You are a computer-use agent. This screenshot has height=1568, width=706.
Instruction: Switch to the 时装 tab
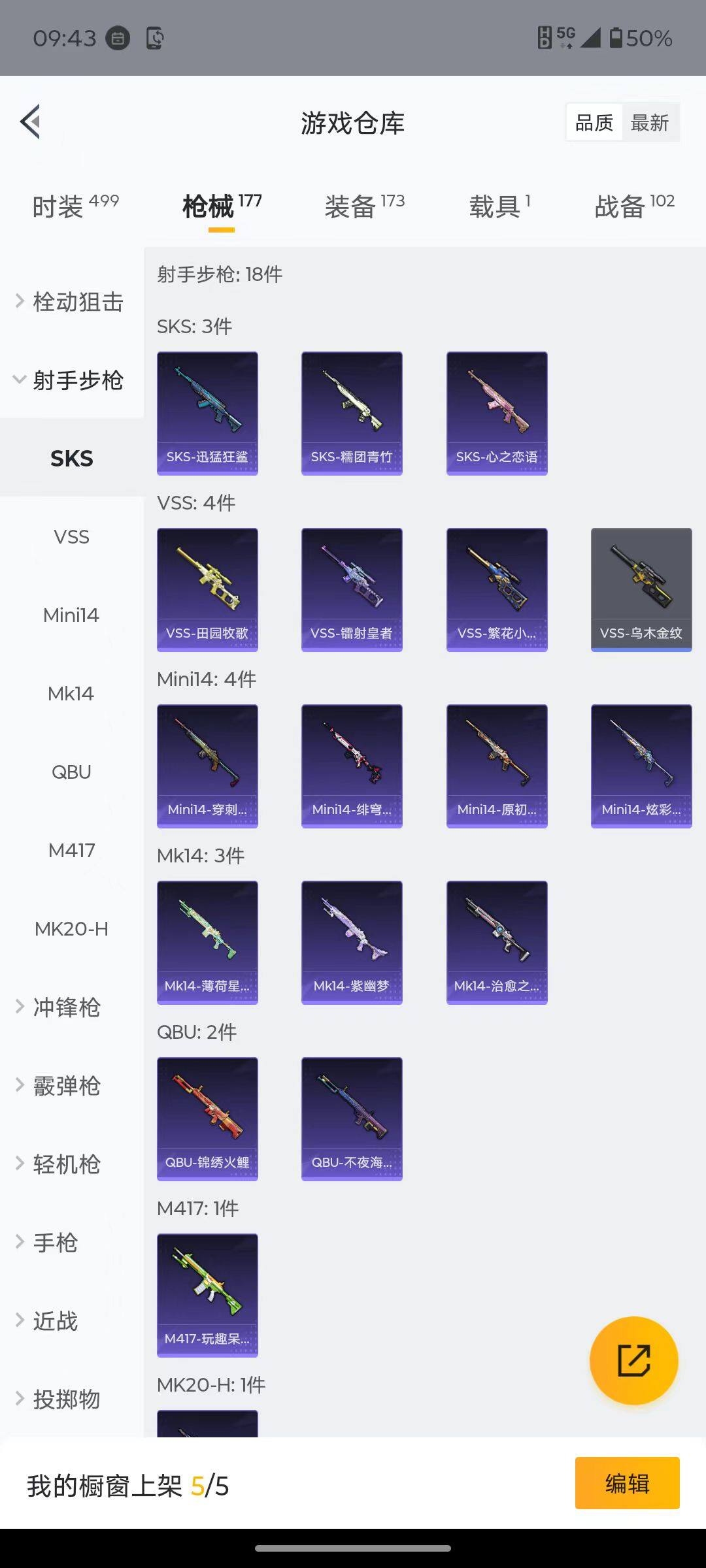(75, 206)
